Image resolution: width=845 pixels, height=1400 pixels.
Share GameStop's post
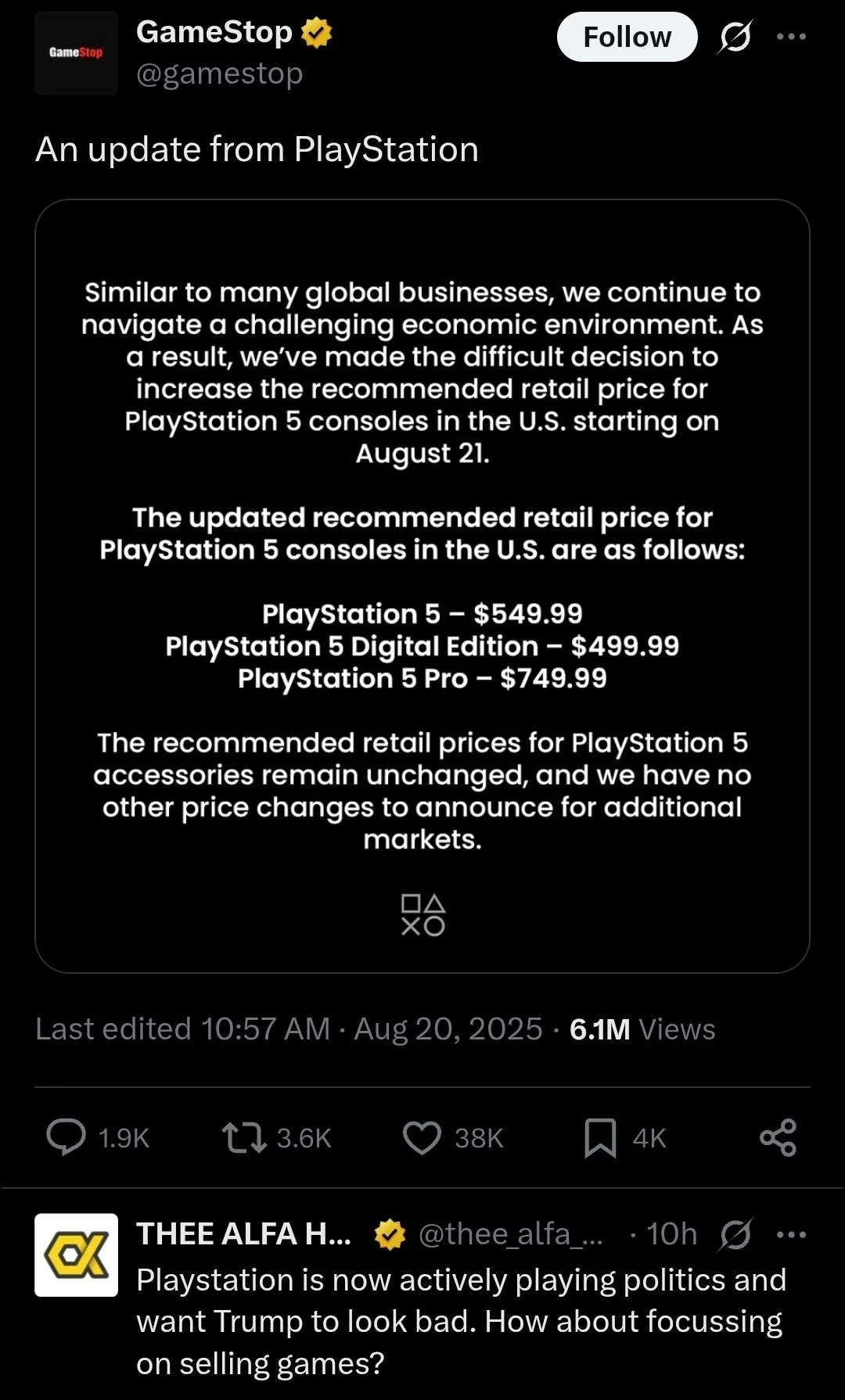(x=778, y=1137)
